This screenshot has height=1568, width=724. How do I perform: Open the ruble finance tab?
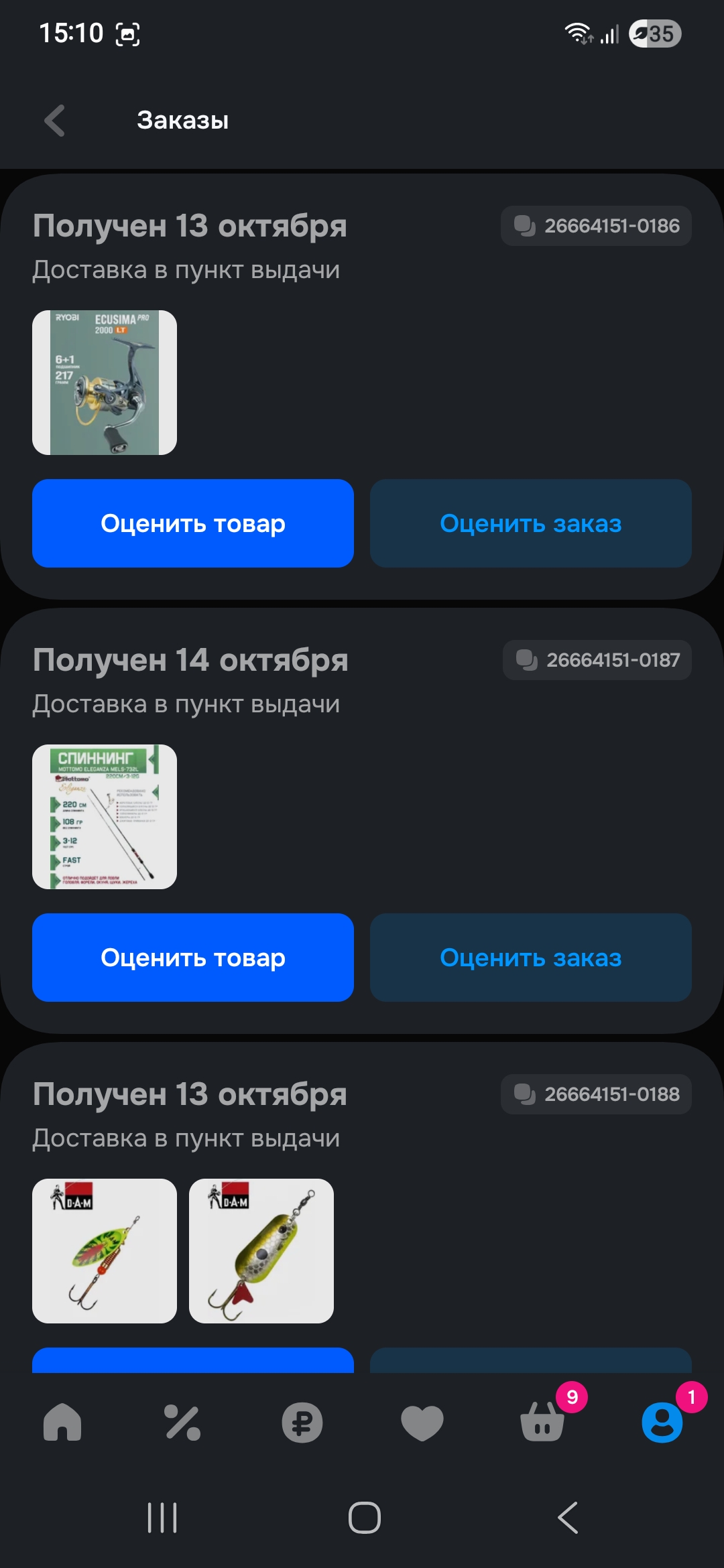click(302, 1422)
